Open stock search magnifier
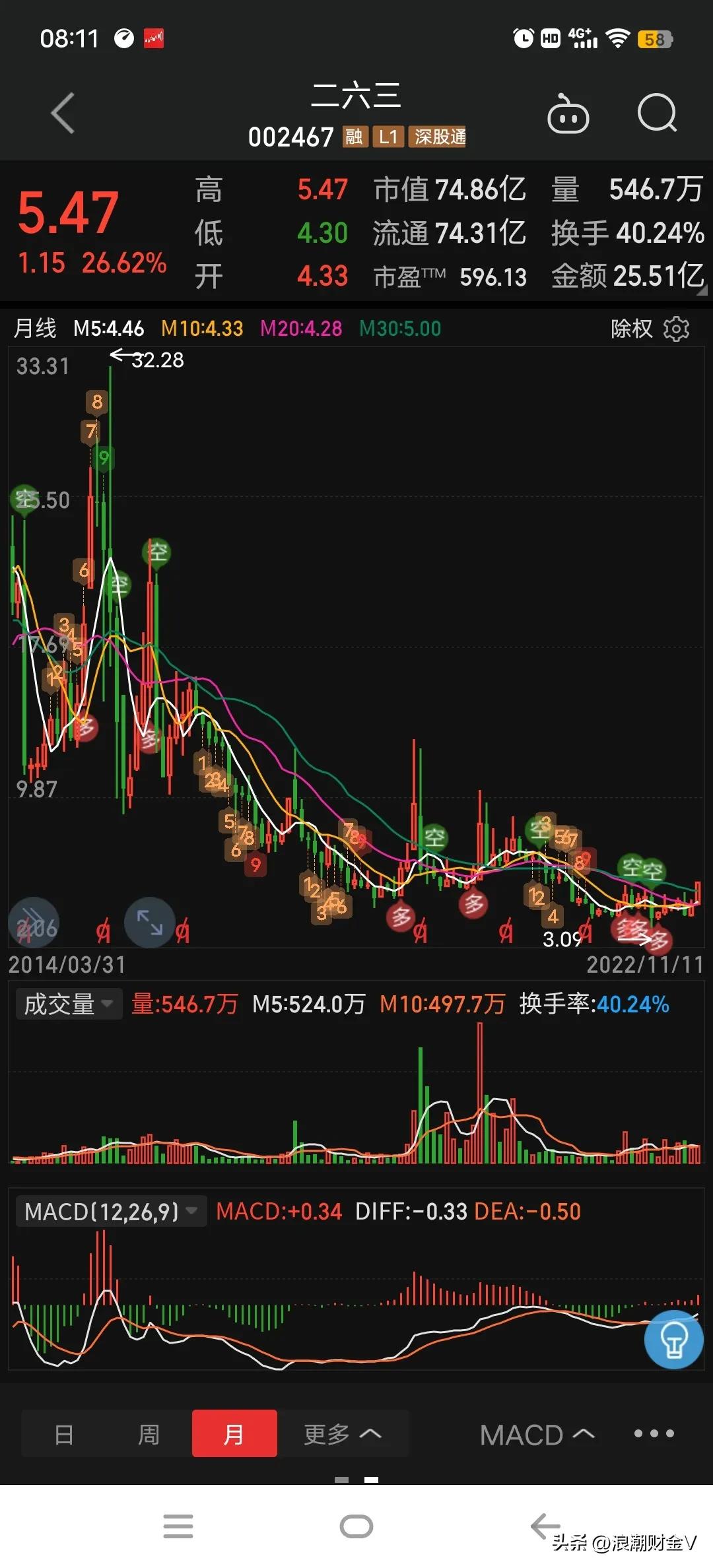This screenshot has height=1568, width=713. pyautogui.click(x=657, y=114)
